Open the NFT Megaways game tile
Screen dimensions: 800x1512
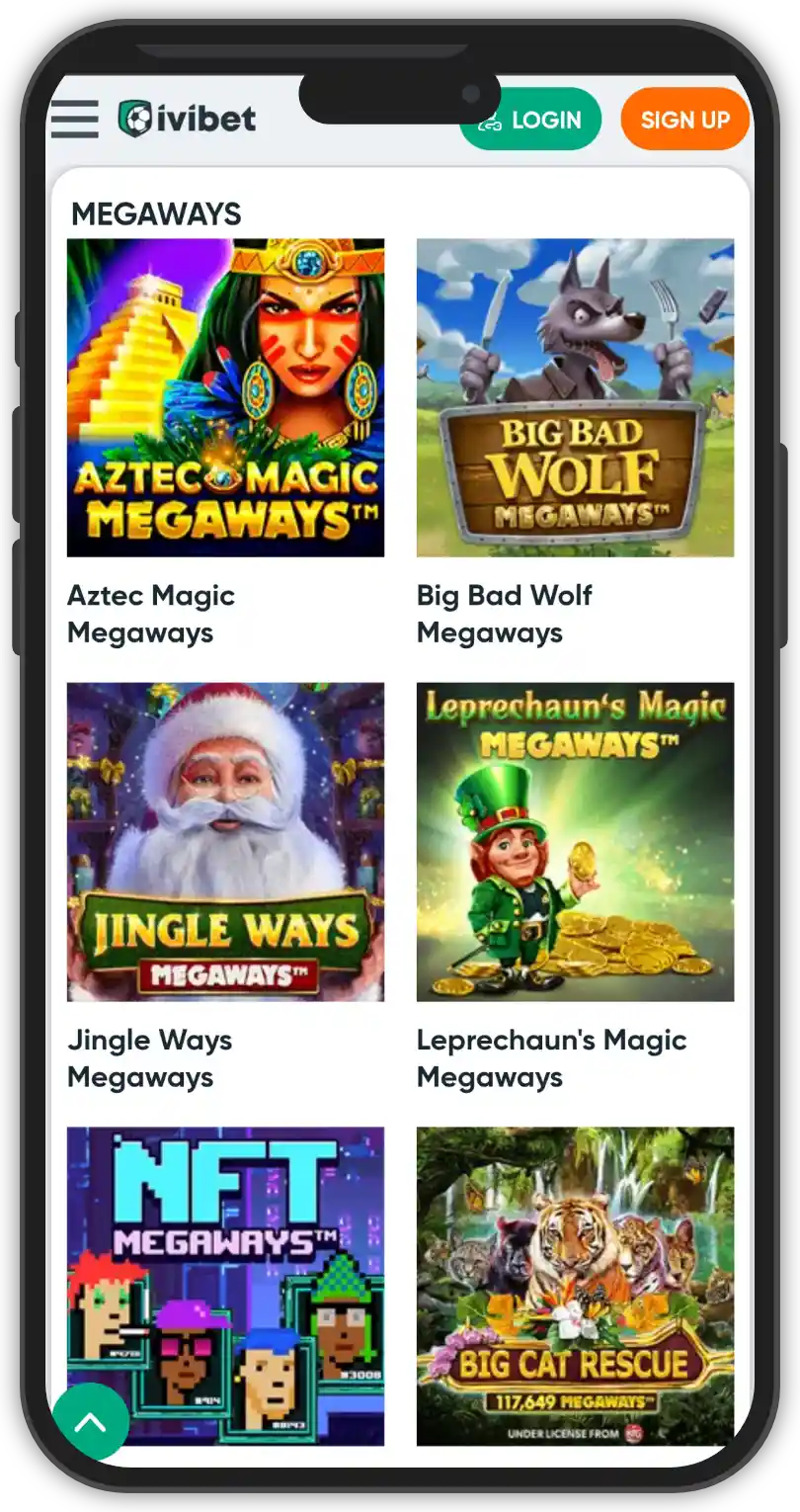(x=225, y=1285)
